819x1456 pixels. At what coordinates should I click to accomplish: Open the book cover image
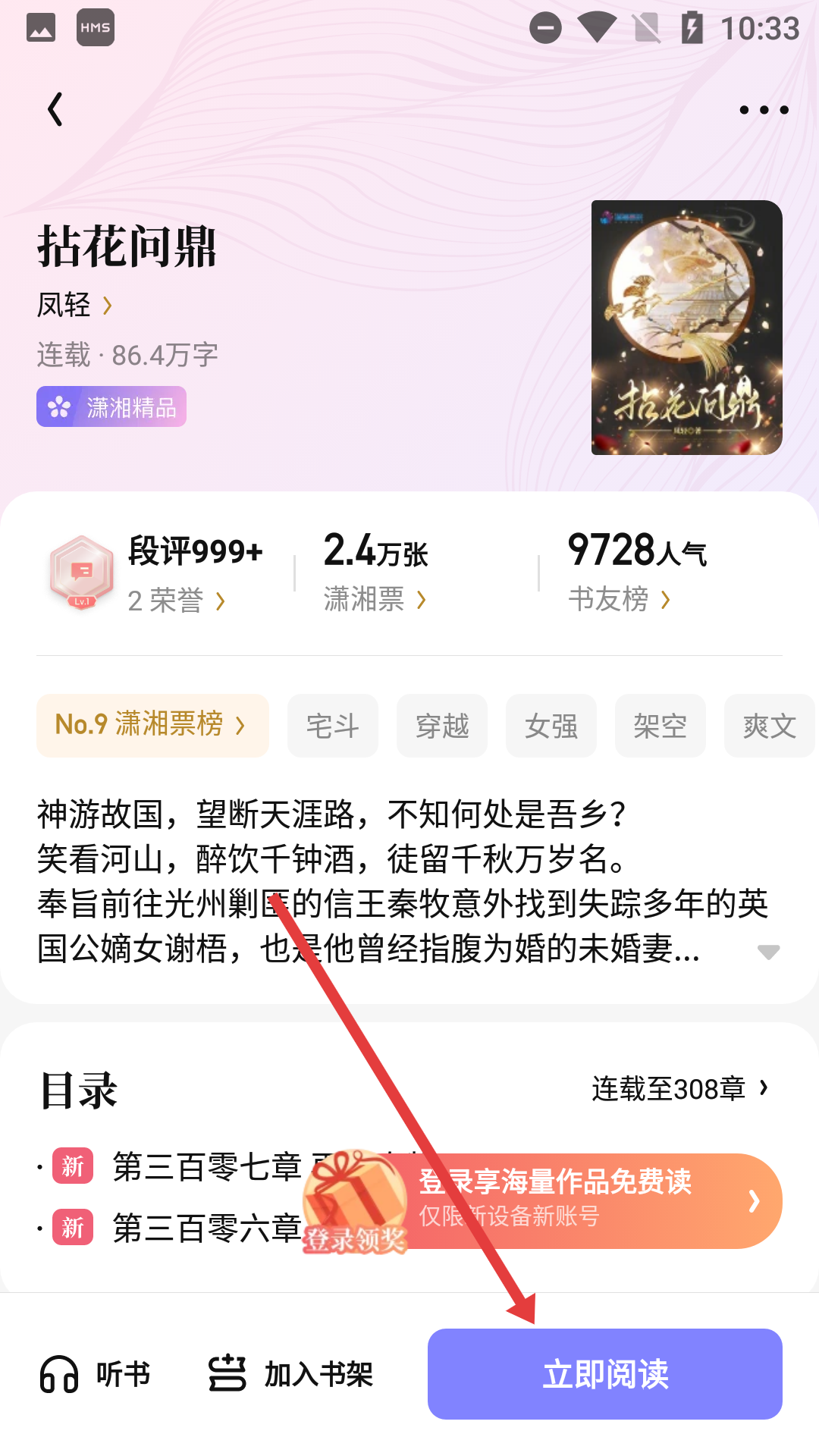[686, 328]
